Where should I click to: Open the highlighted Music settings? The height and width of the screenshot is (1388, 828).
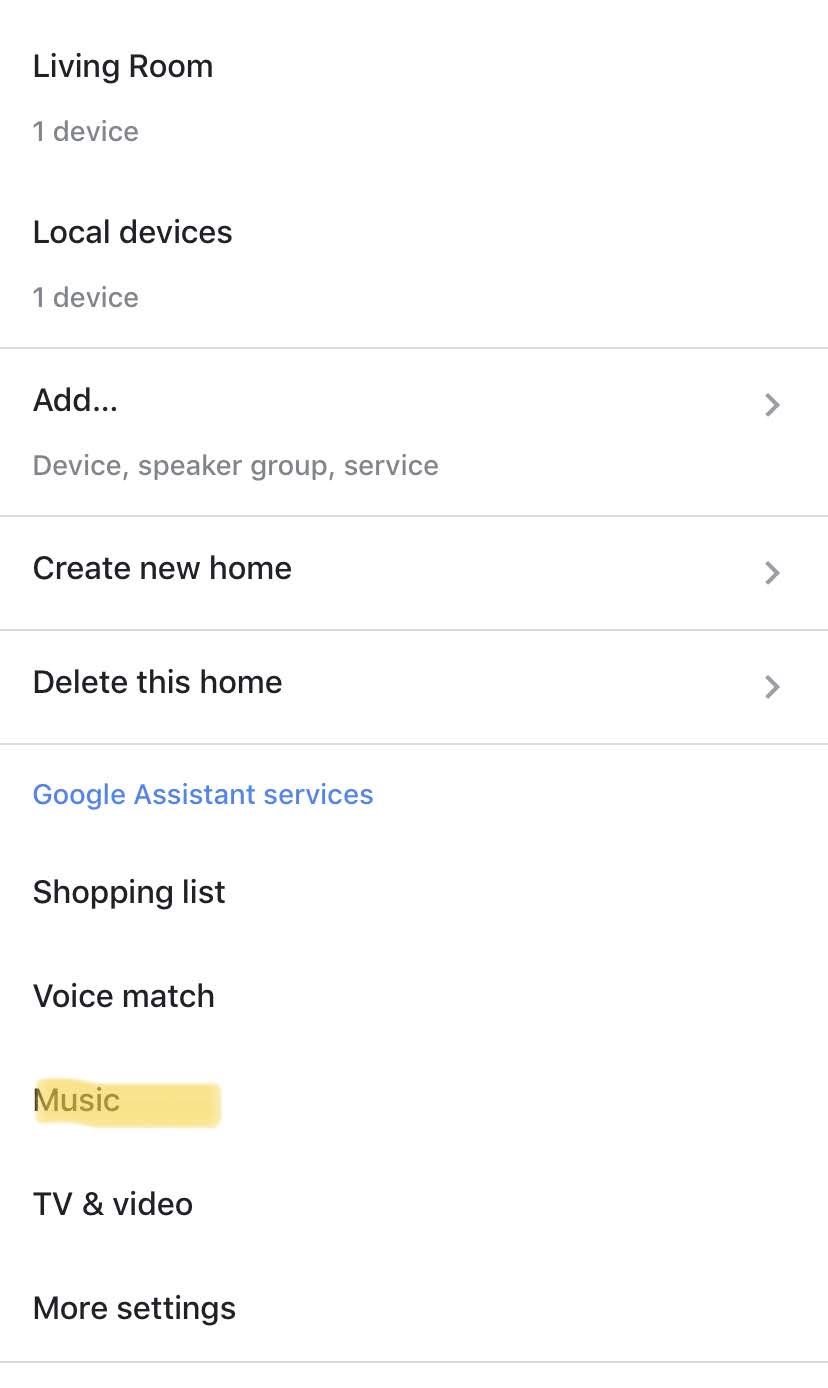coord(77,1101)
